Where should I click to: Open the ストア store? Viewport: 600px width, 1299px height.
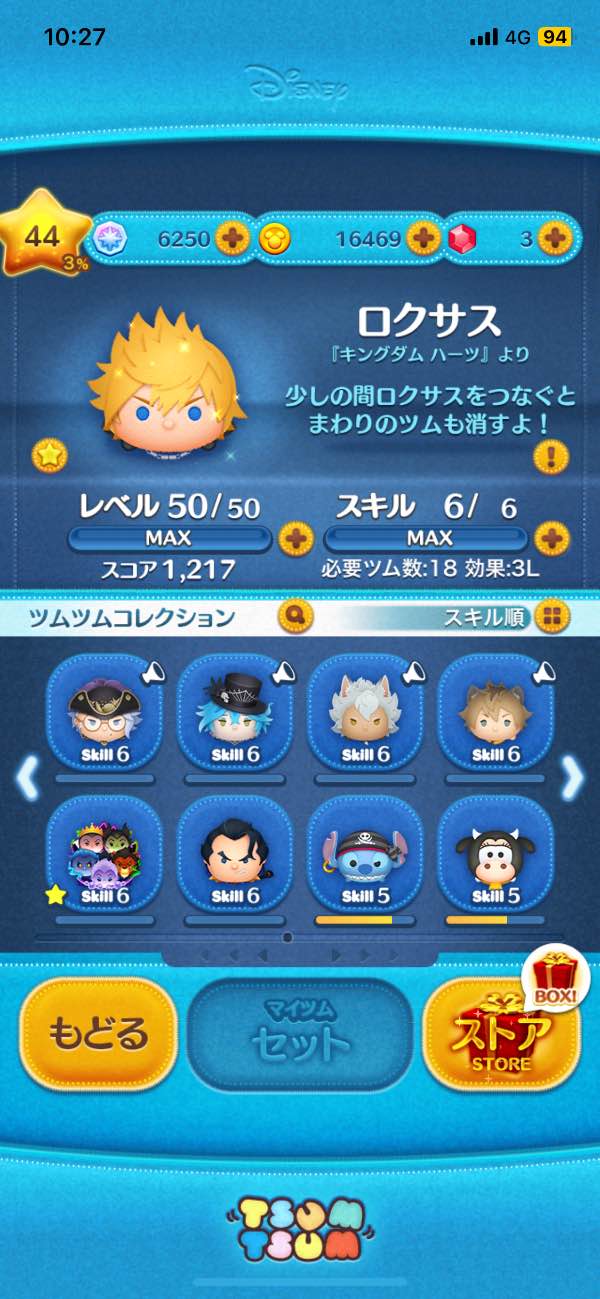click(x=501, y=1033)
